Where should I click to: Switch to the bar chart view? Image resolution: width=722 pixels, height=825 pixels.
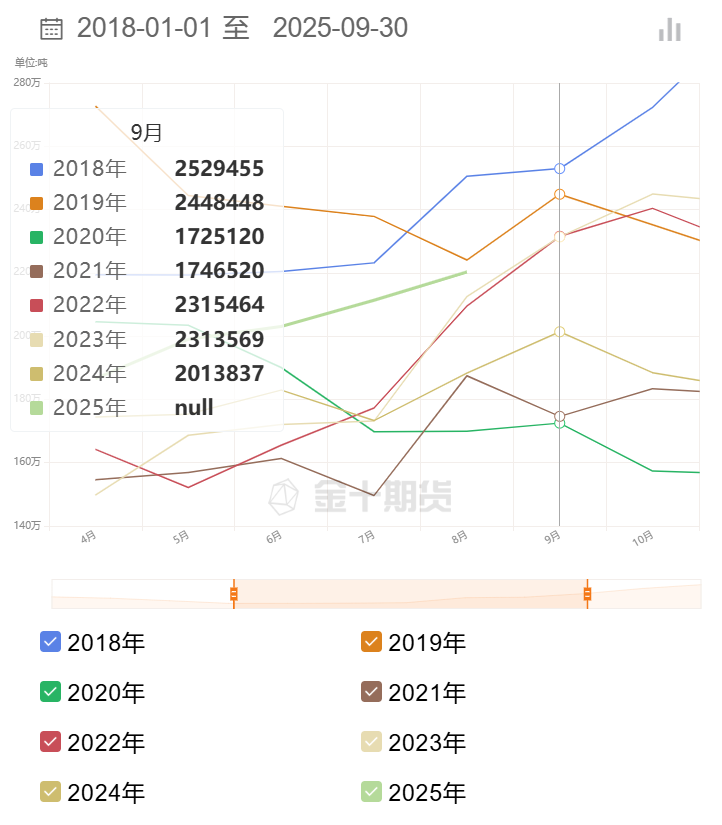coord(669,30)
